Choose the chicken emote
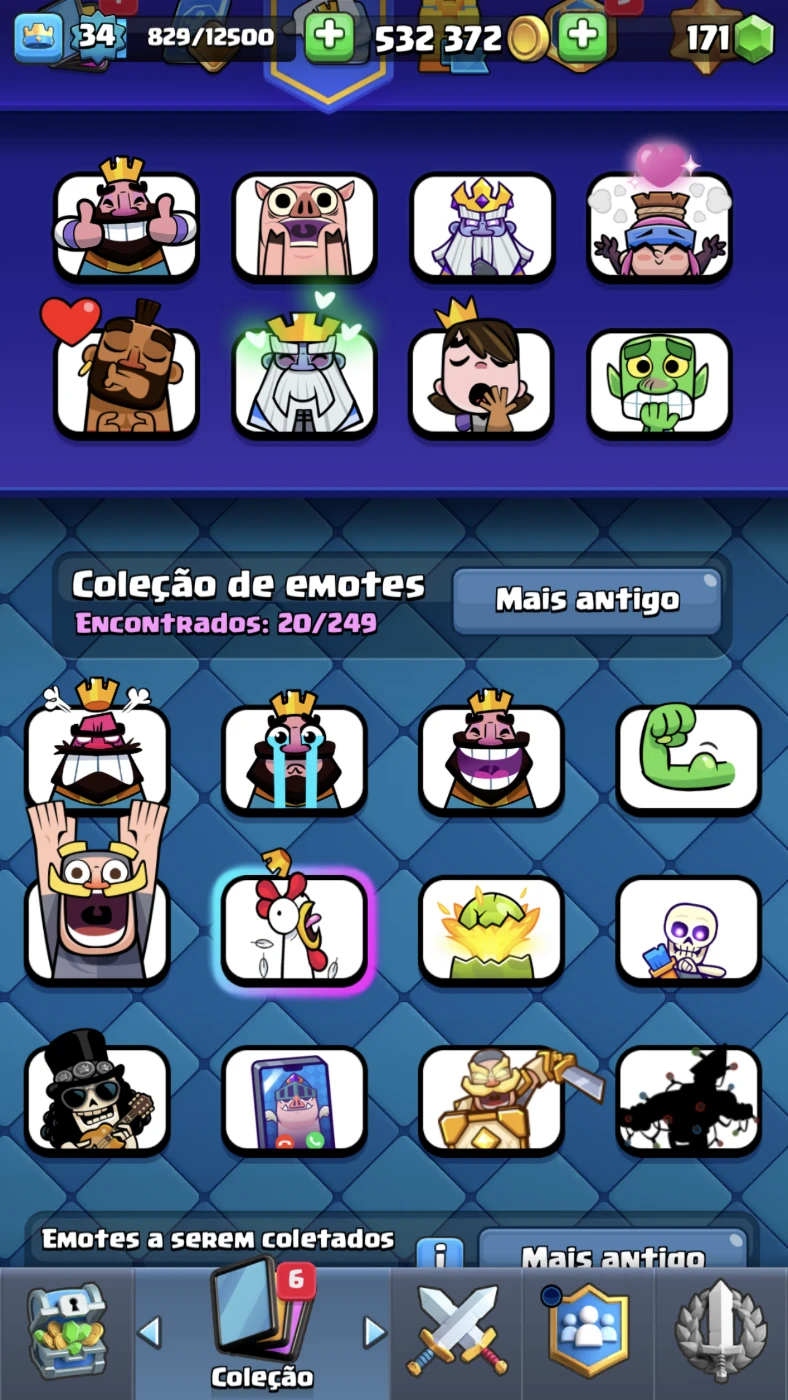This screenshot has height=1400, width=788. [294, 930]
